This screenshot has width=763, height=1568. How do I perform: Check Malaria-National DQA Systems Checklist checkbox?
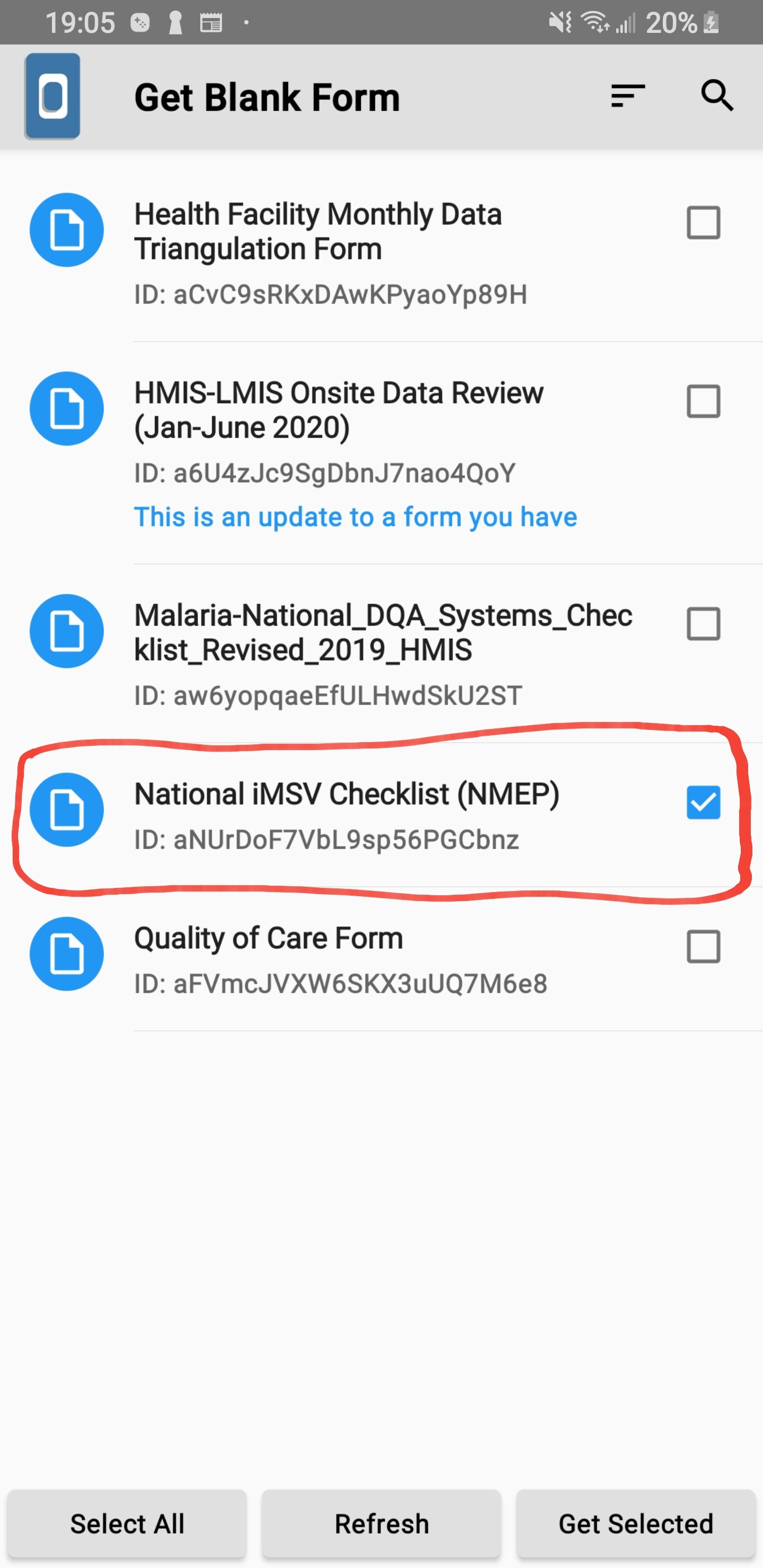pyautogui.click(x=703, y=624)
